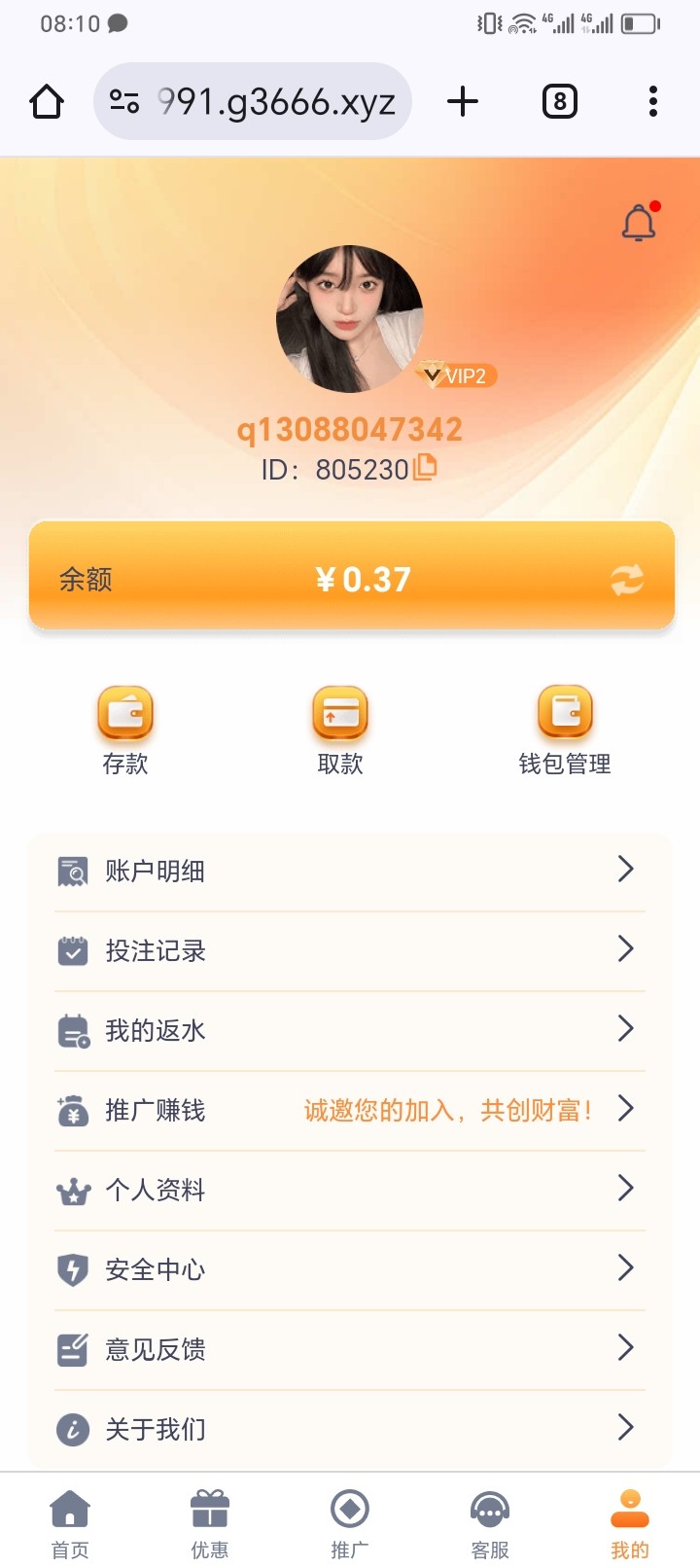Open 安全中心 row
Screen dimensions: 700x1568
[350, 1270]
